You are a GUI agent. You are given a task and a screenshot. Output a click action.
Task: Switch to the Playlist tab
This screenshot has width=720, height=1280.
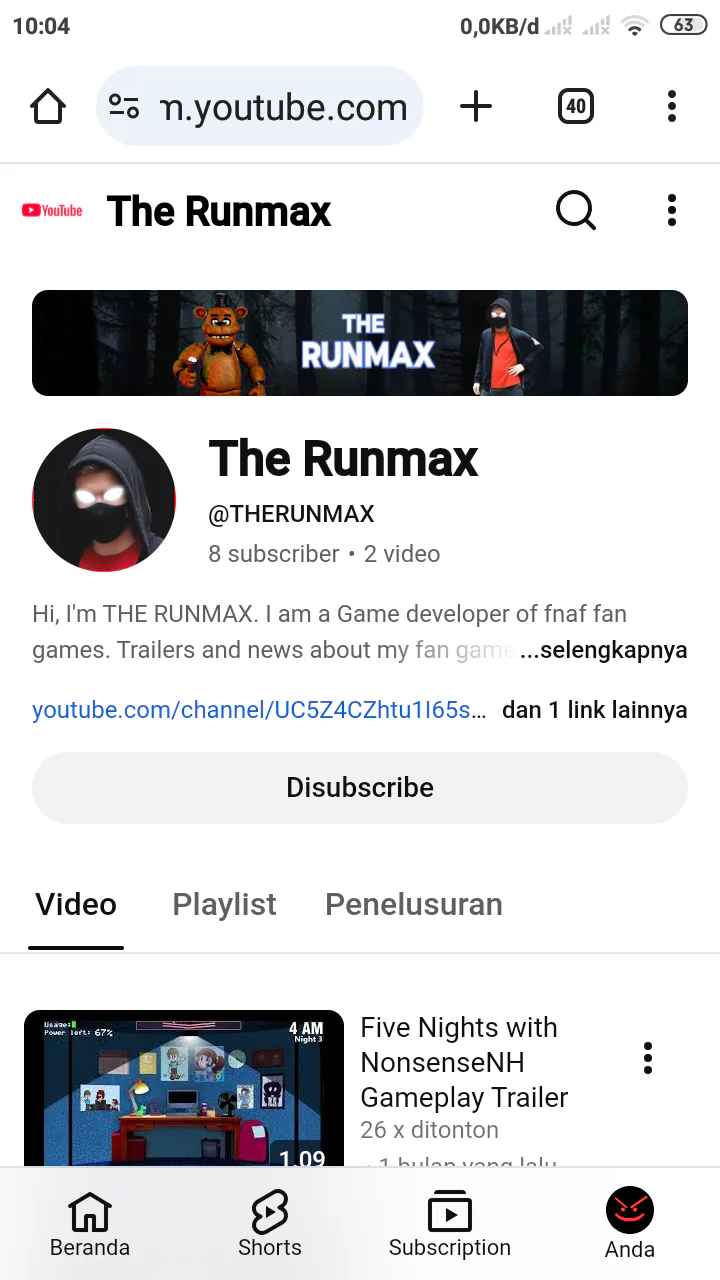pos(224,904)
